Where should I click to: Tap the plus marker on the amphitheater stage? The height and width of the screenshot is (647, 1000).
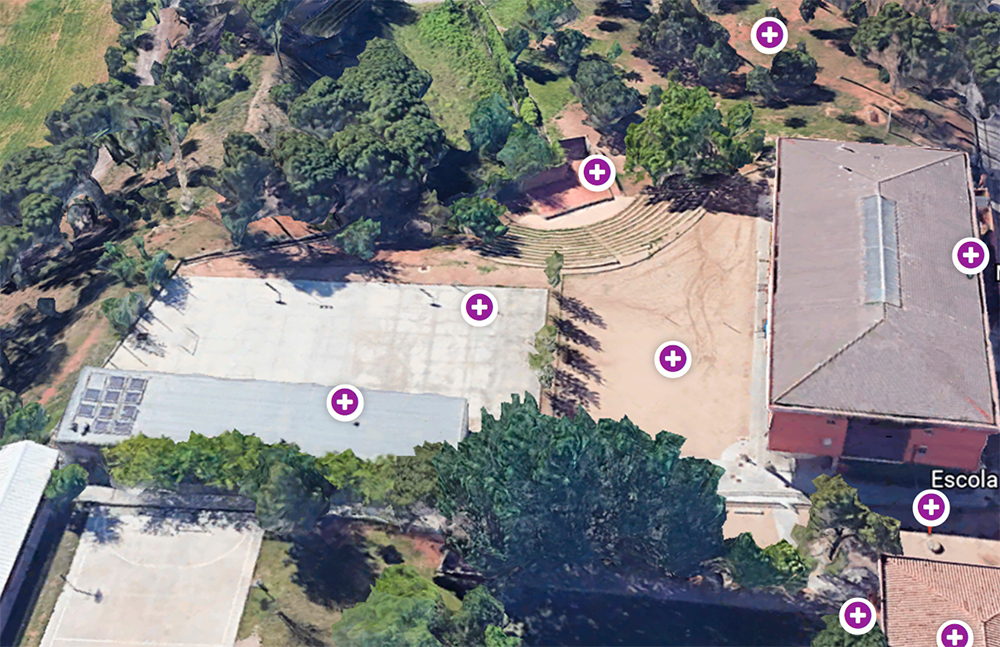[597, 172]
